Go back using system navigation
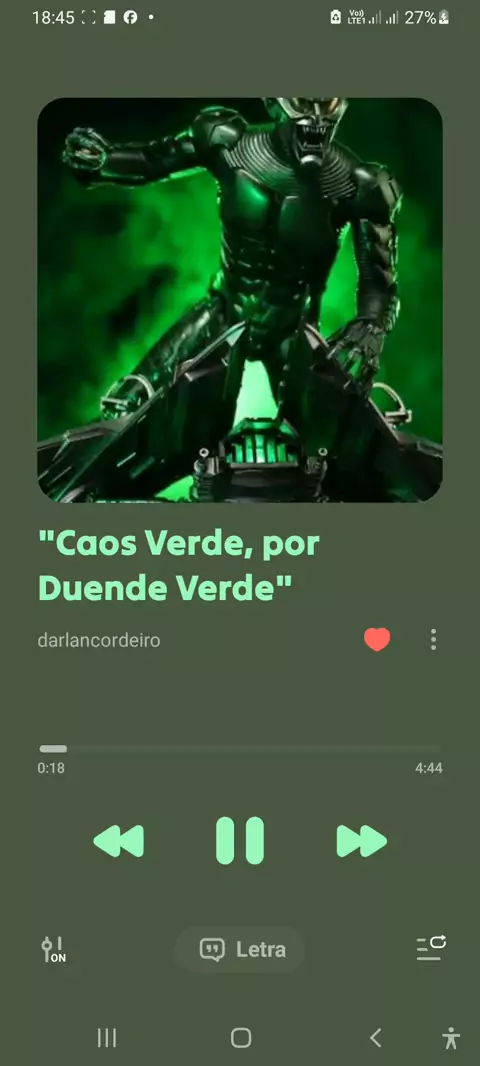This screenshot has height=1066, width=480. pyautogui.click(x=375, y=1037)
